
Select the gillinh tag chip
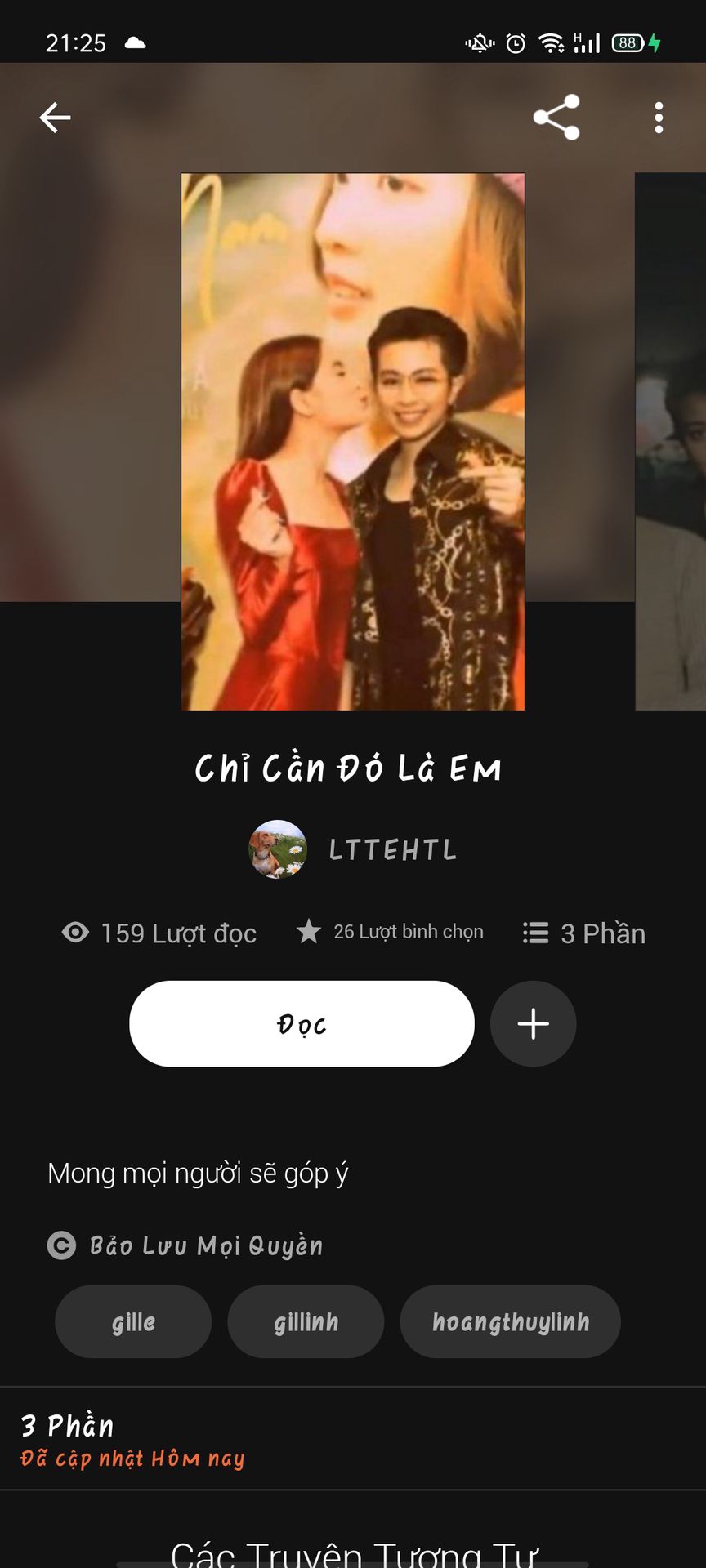(306, 1321)
